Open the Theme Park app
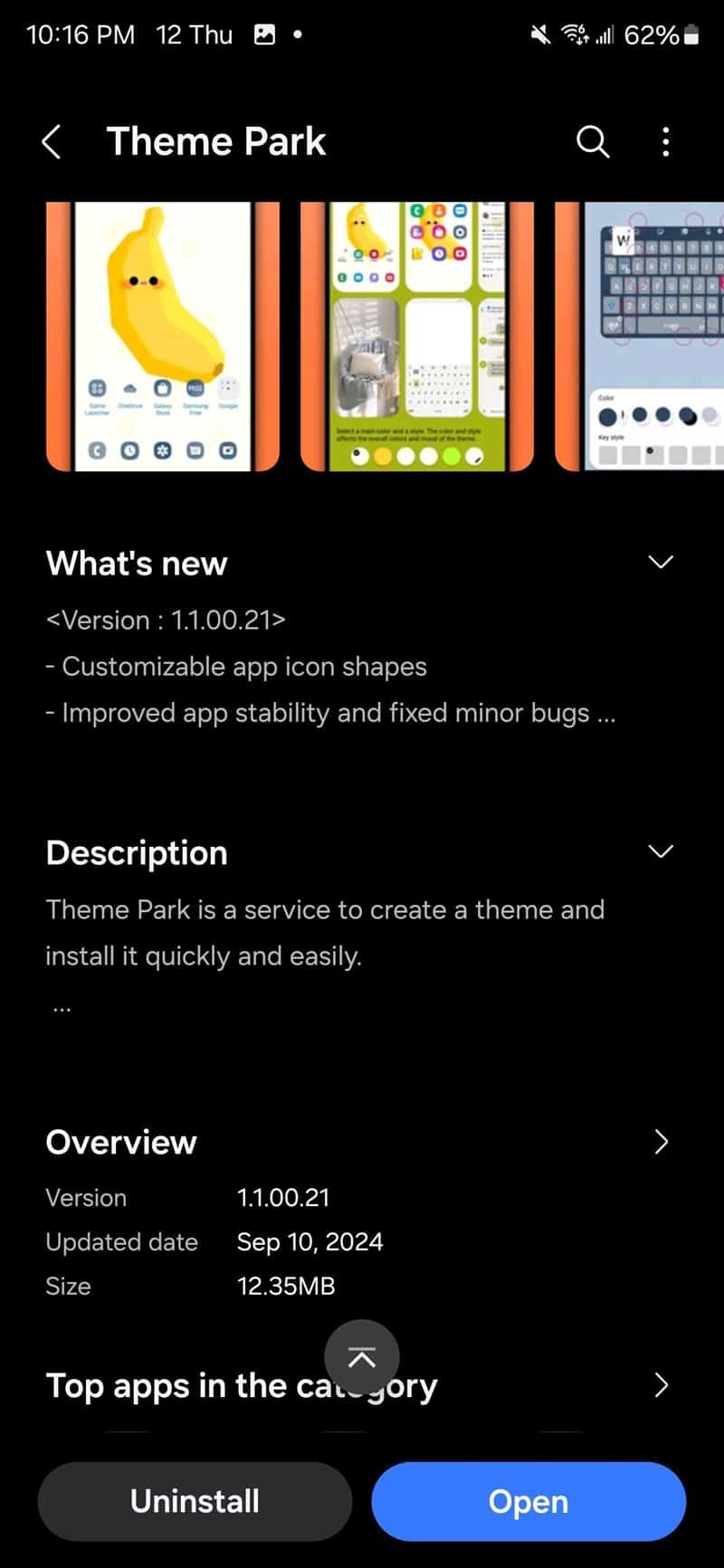This screenshot has height=1568, width=724. [529, 1501]
